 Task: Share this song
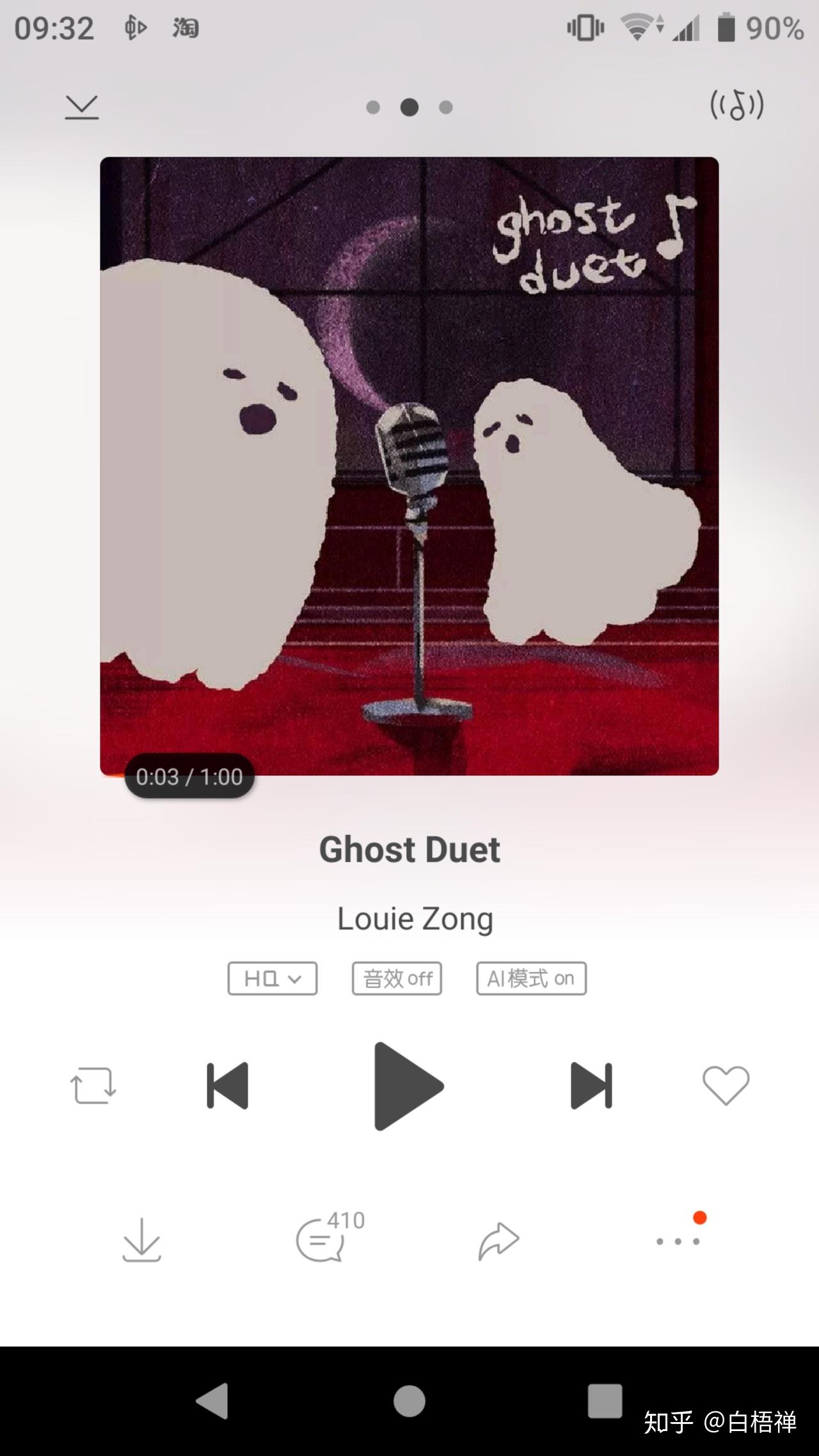point(498,1240)
